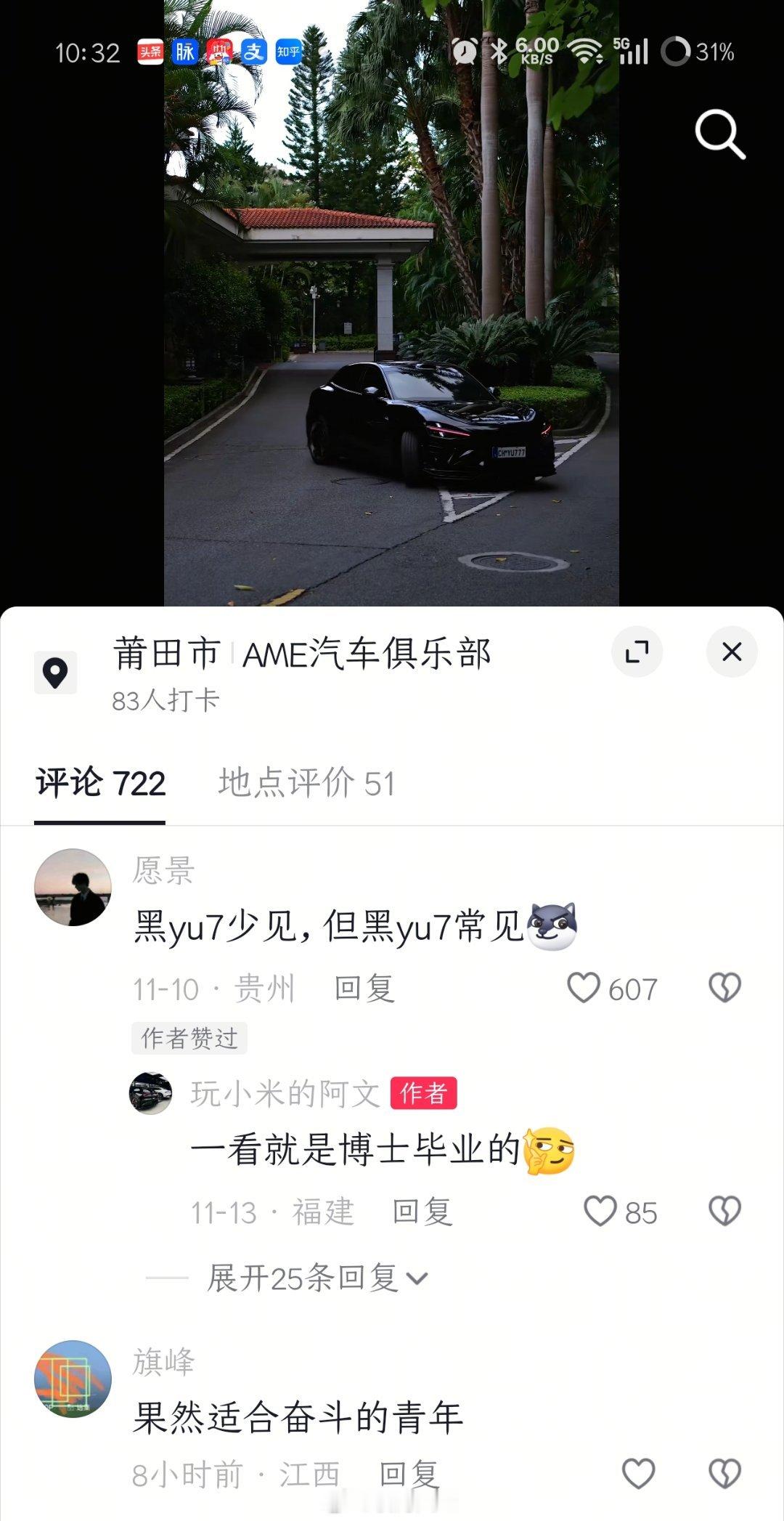Close the comments panel with the X

pos(731,652)
